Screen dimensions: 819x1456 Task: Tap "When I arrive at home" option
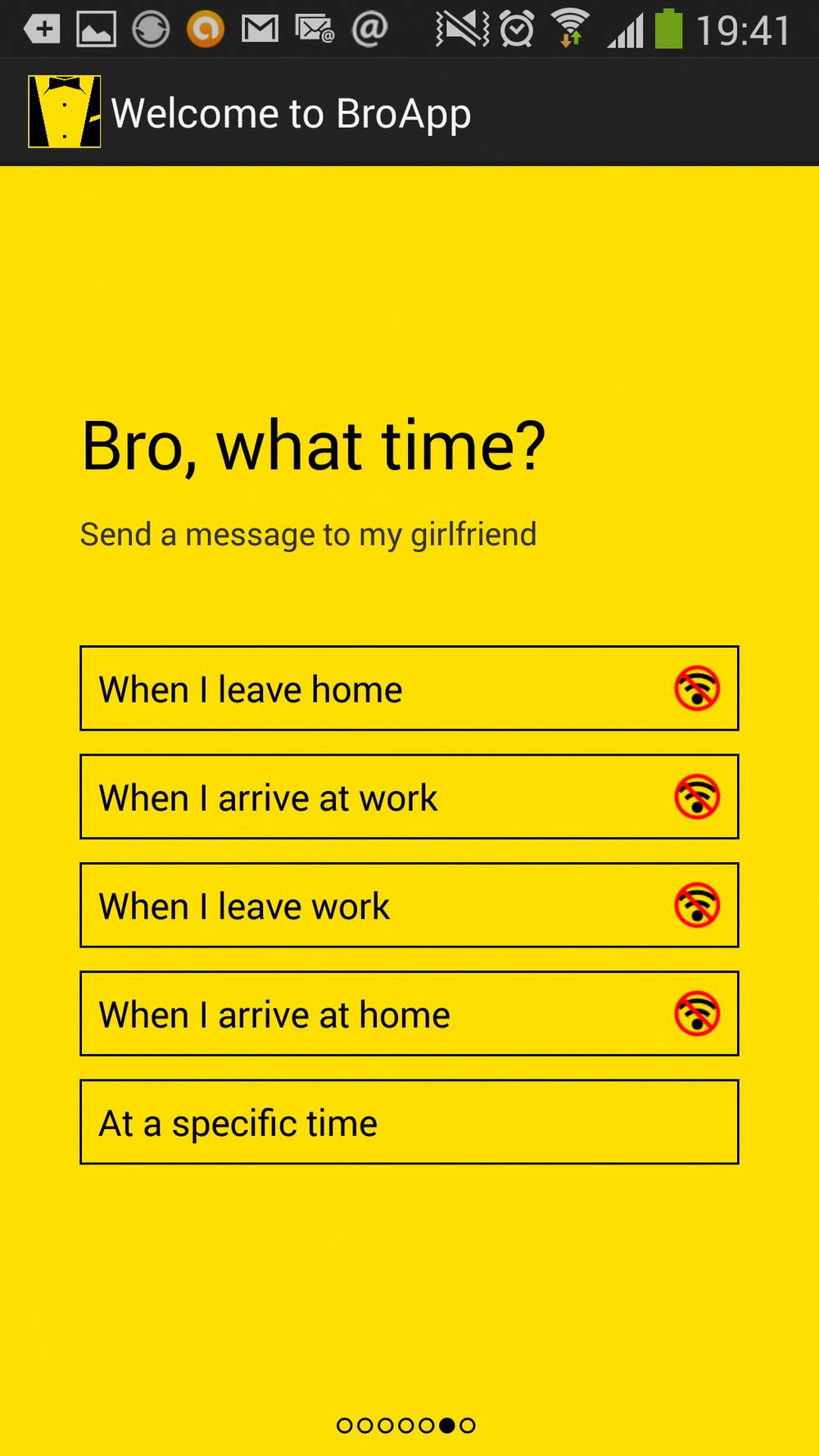[409, 1014]
